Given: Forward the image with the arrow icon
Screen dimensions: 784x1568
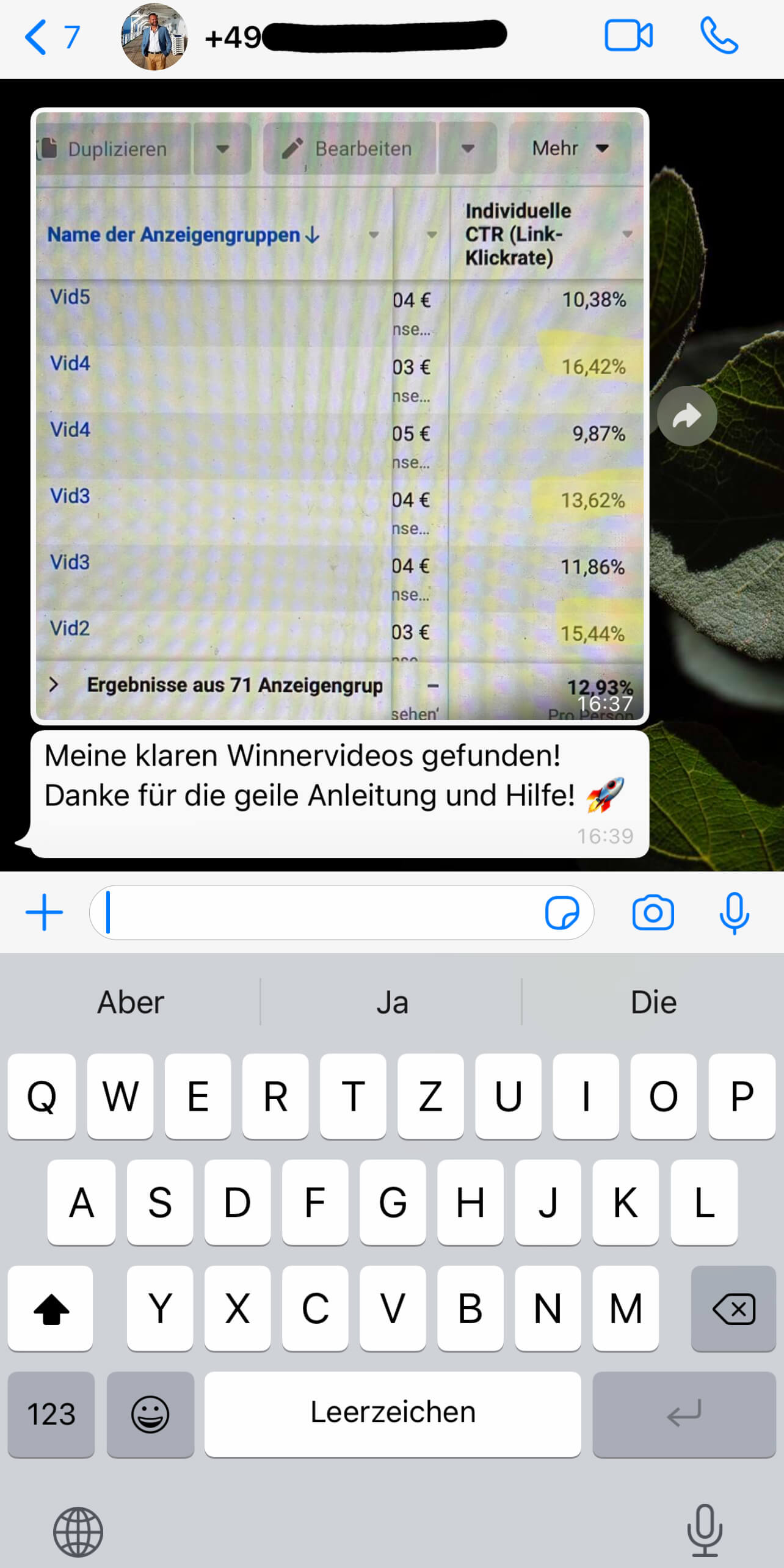Looking at the screenshot, I should tap(686, 416).
